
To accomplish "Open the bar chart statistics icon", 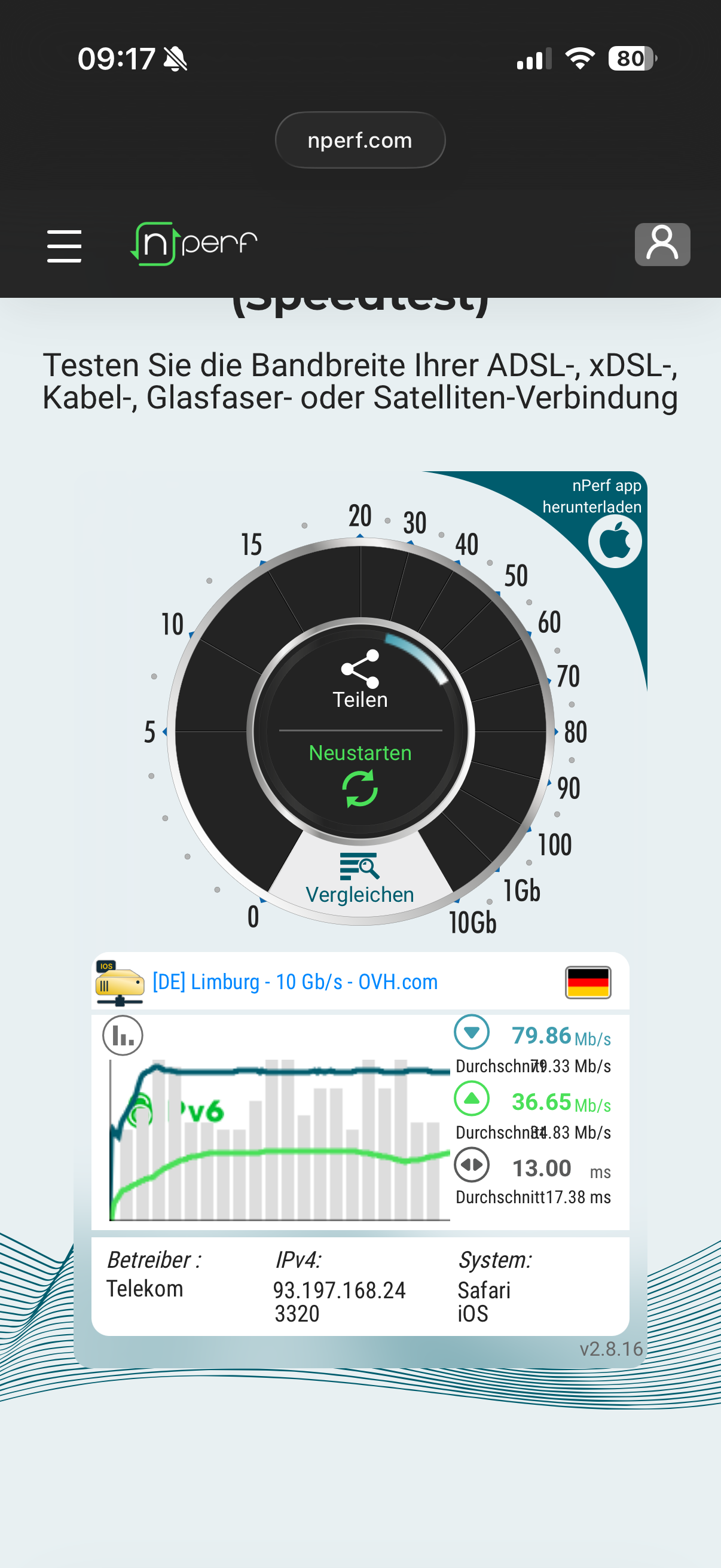I will point(123,1035).
